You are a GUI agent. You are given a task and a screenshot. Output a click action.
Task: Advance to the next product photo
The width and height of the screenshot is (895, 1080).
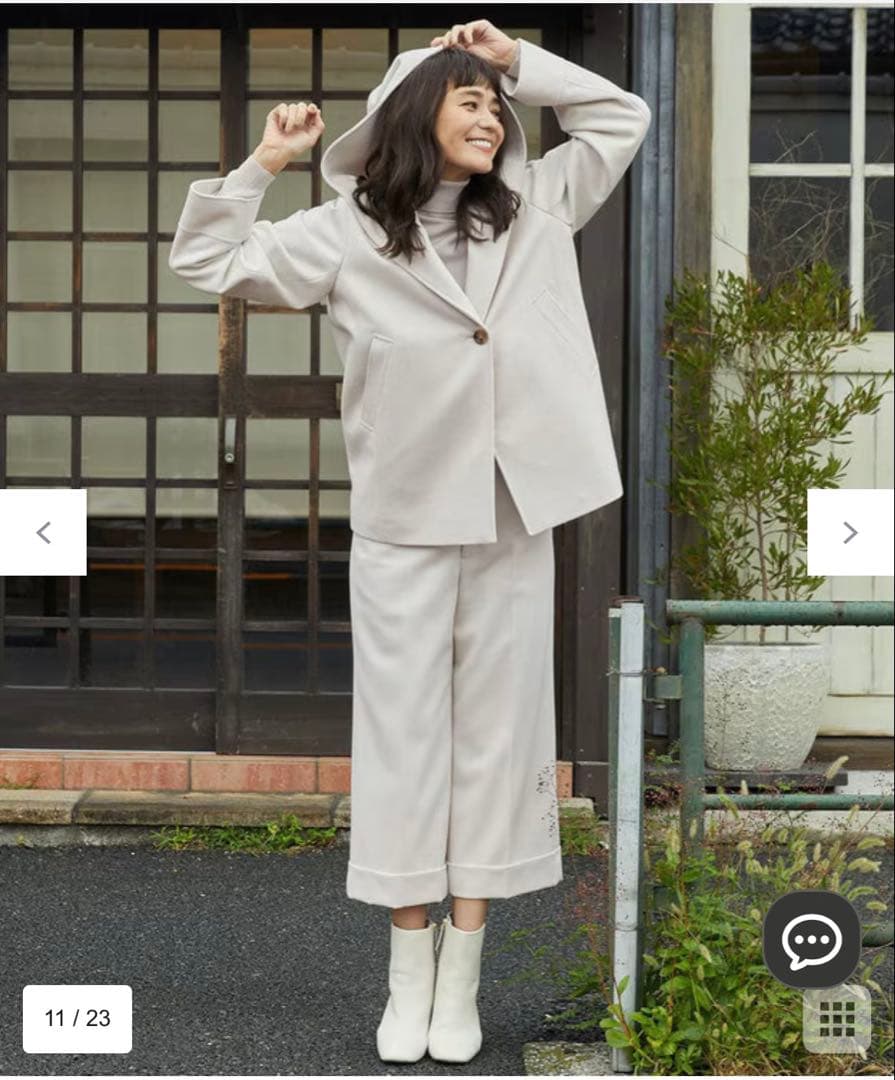[x=850, y=532]
